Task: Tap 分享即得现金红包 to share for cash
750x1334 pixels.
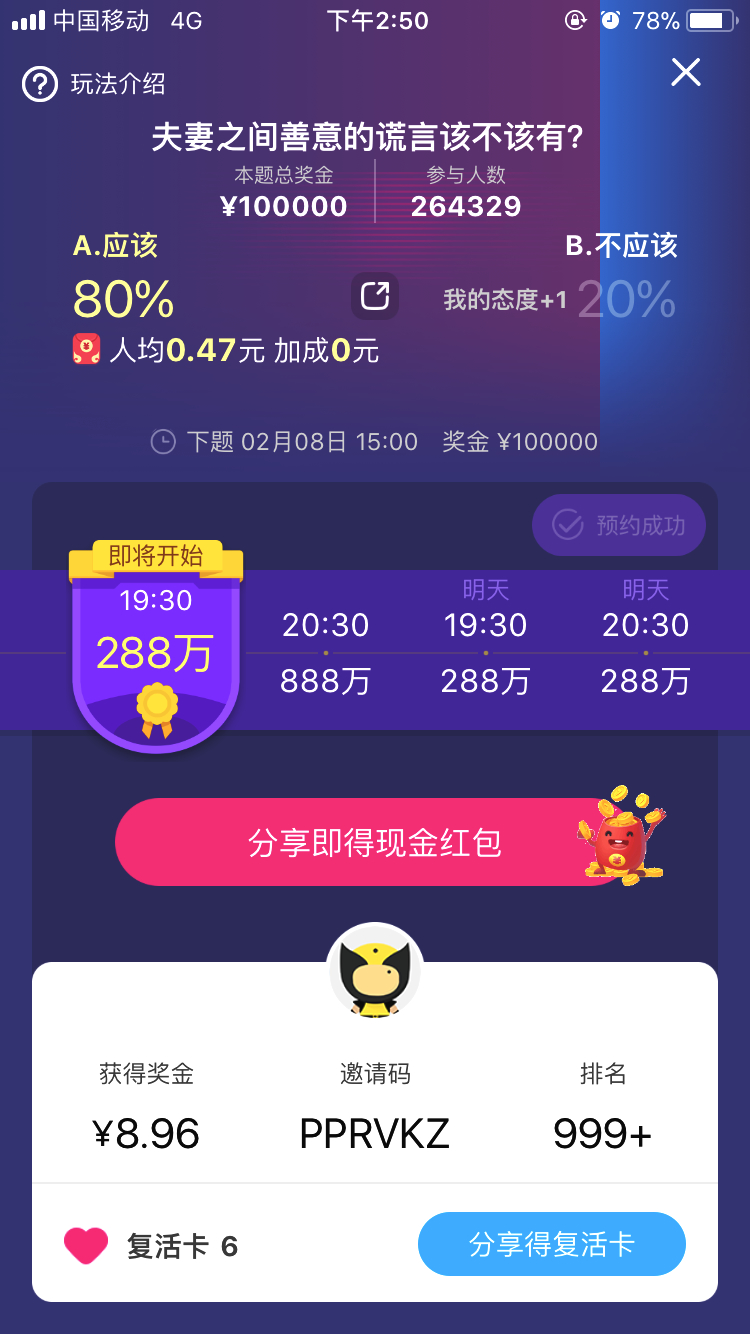Action: tap(374, 842)
